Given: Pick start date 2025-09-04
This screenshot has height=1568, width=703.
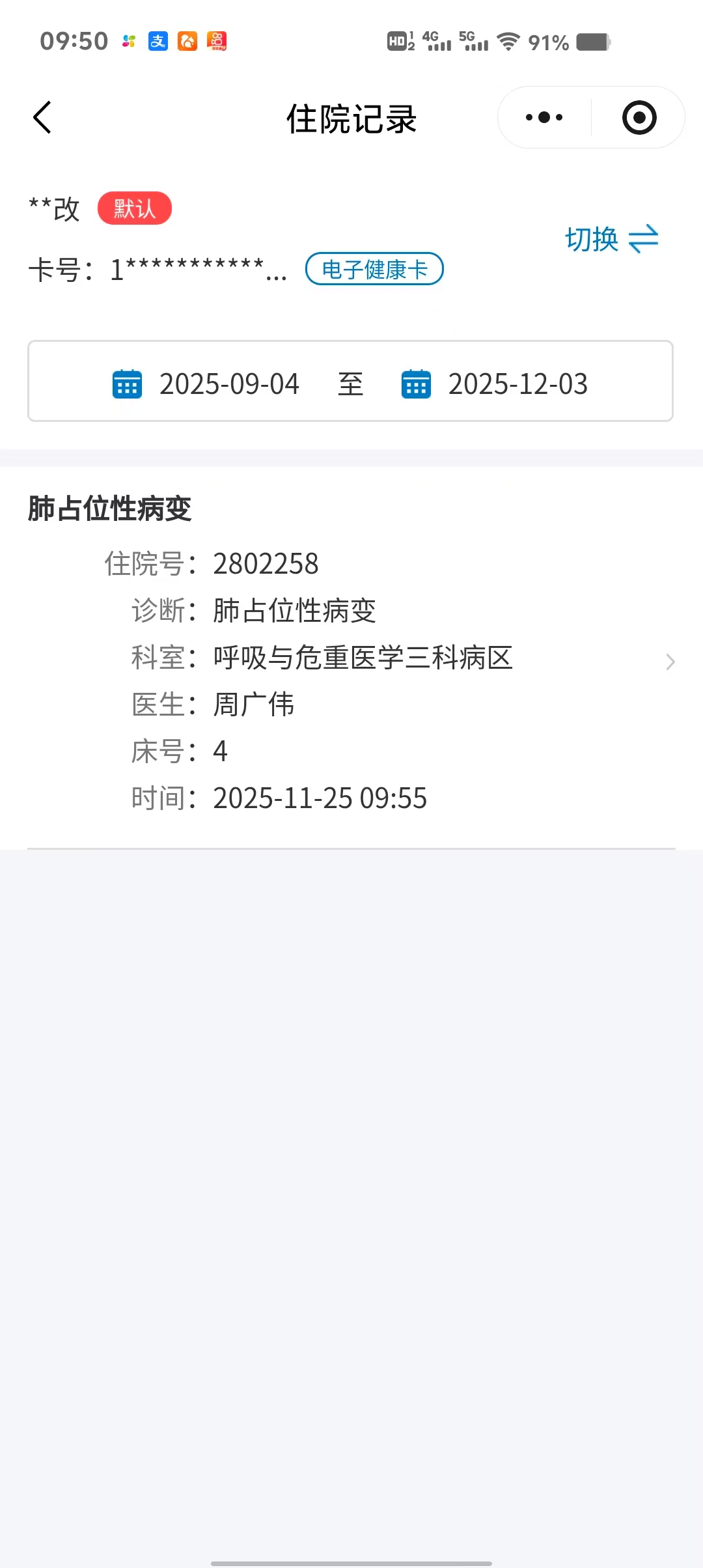Looking at the screenshot, I should tap(207, 384).
